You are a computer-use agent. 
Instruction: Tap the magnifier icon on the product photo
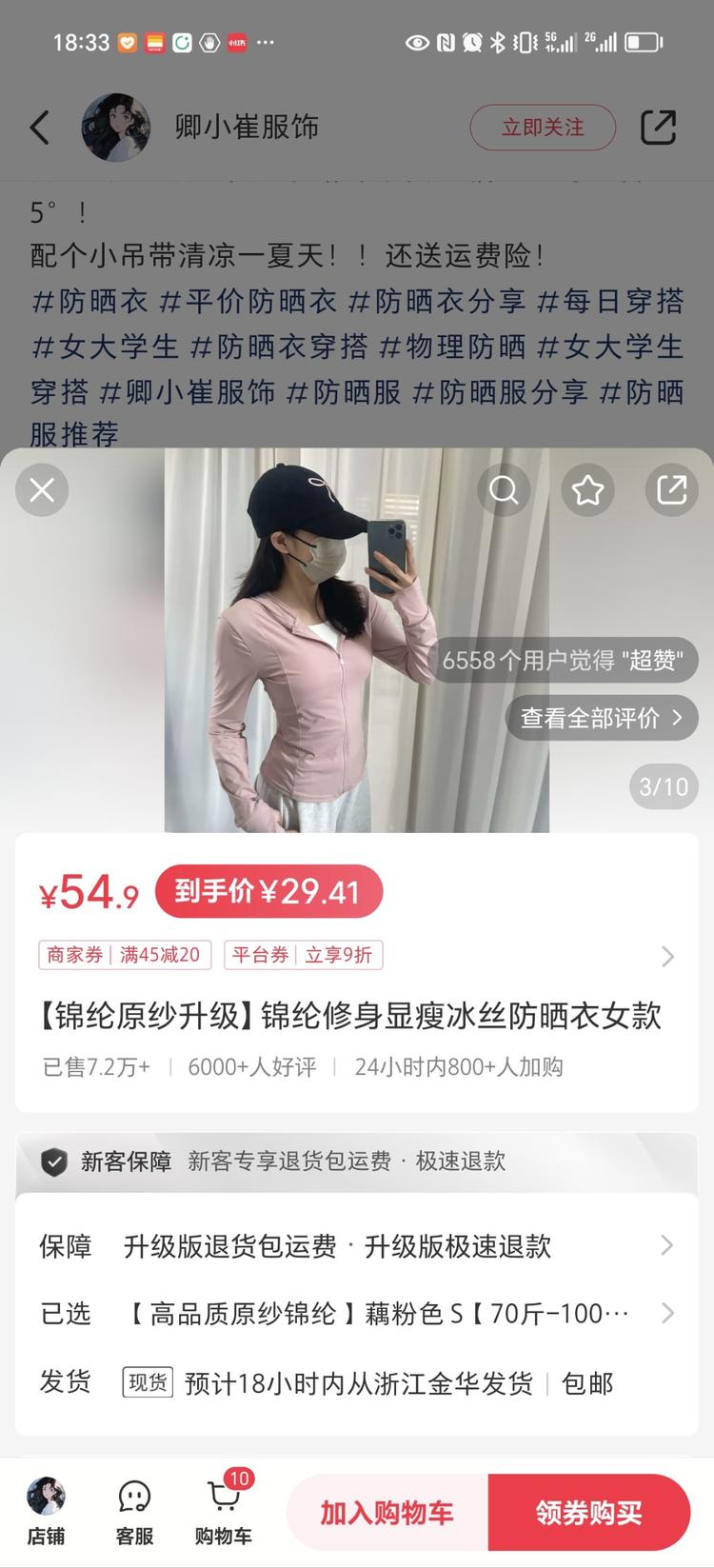(x=504, y=489)
